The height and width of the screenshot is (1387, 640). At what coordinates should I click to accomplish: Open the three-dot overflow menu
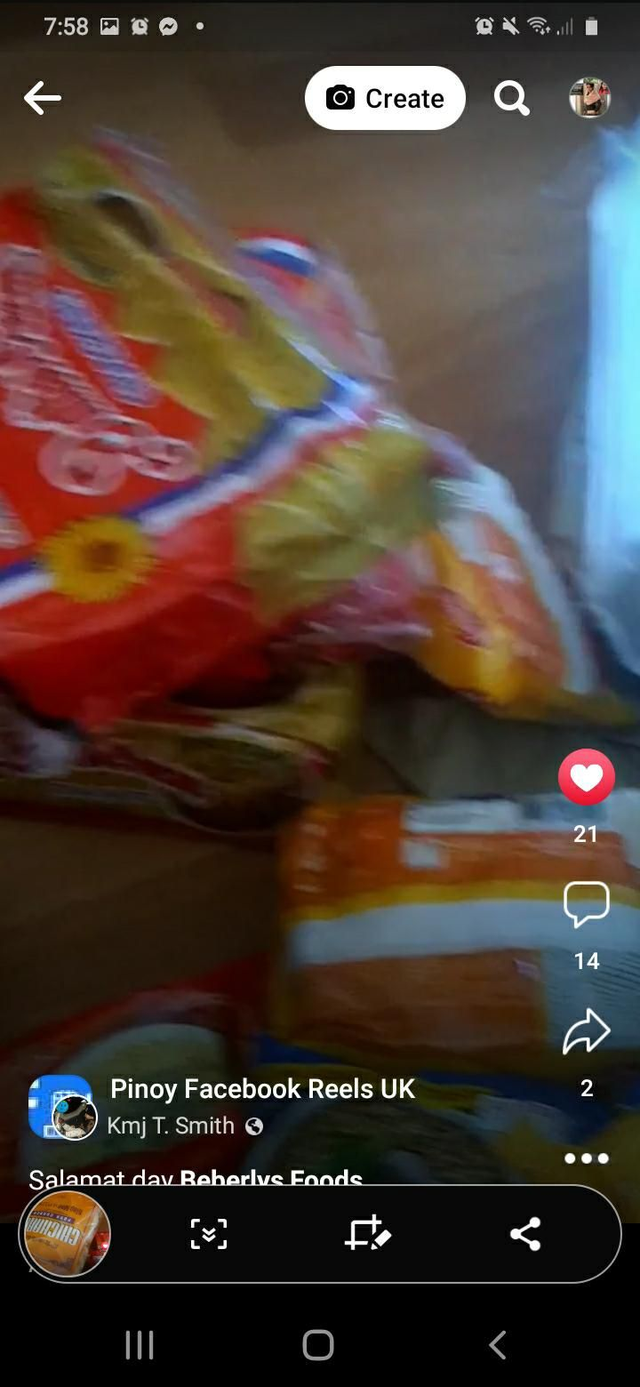[586, 1158]
